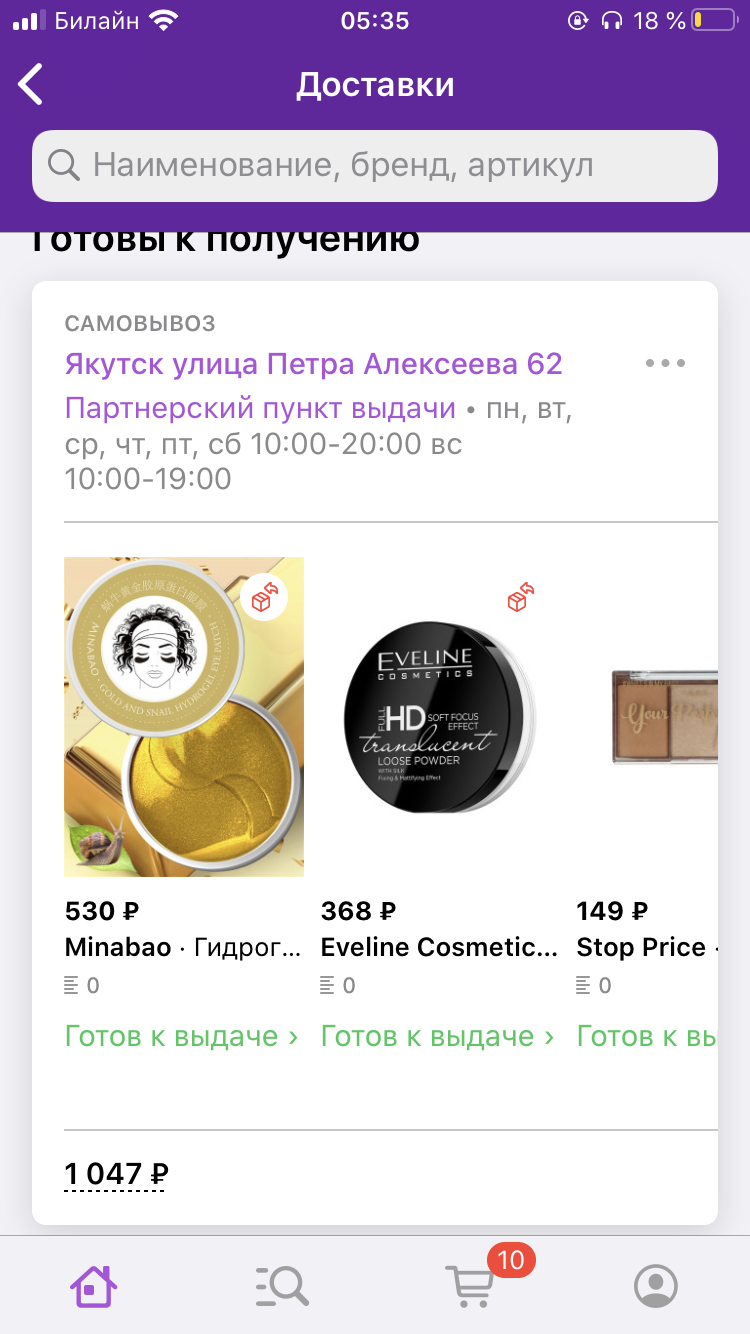Show details for the 1 047 ₽ total
750x1334 pixels.
point(116,1173)
